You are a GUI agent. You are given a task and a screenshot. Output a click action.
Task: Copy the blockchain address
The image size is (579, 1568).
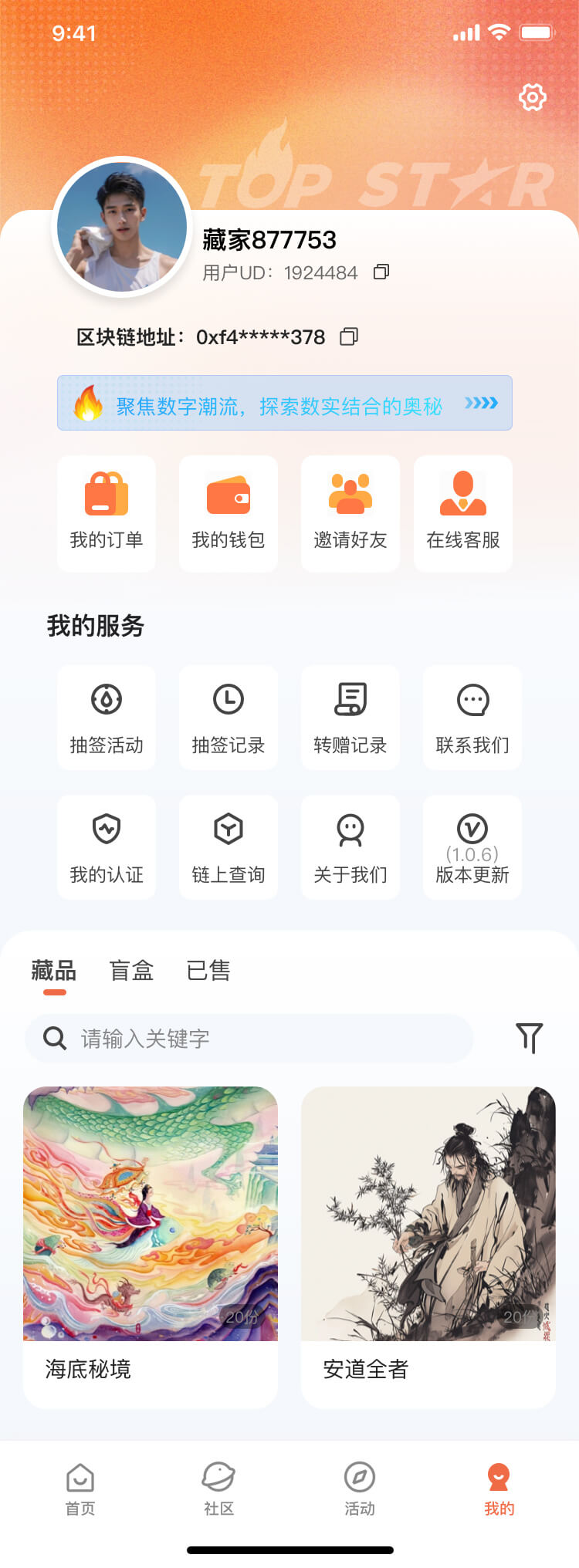[349, 336]
